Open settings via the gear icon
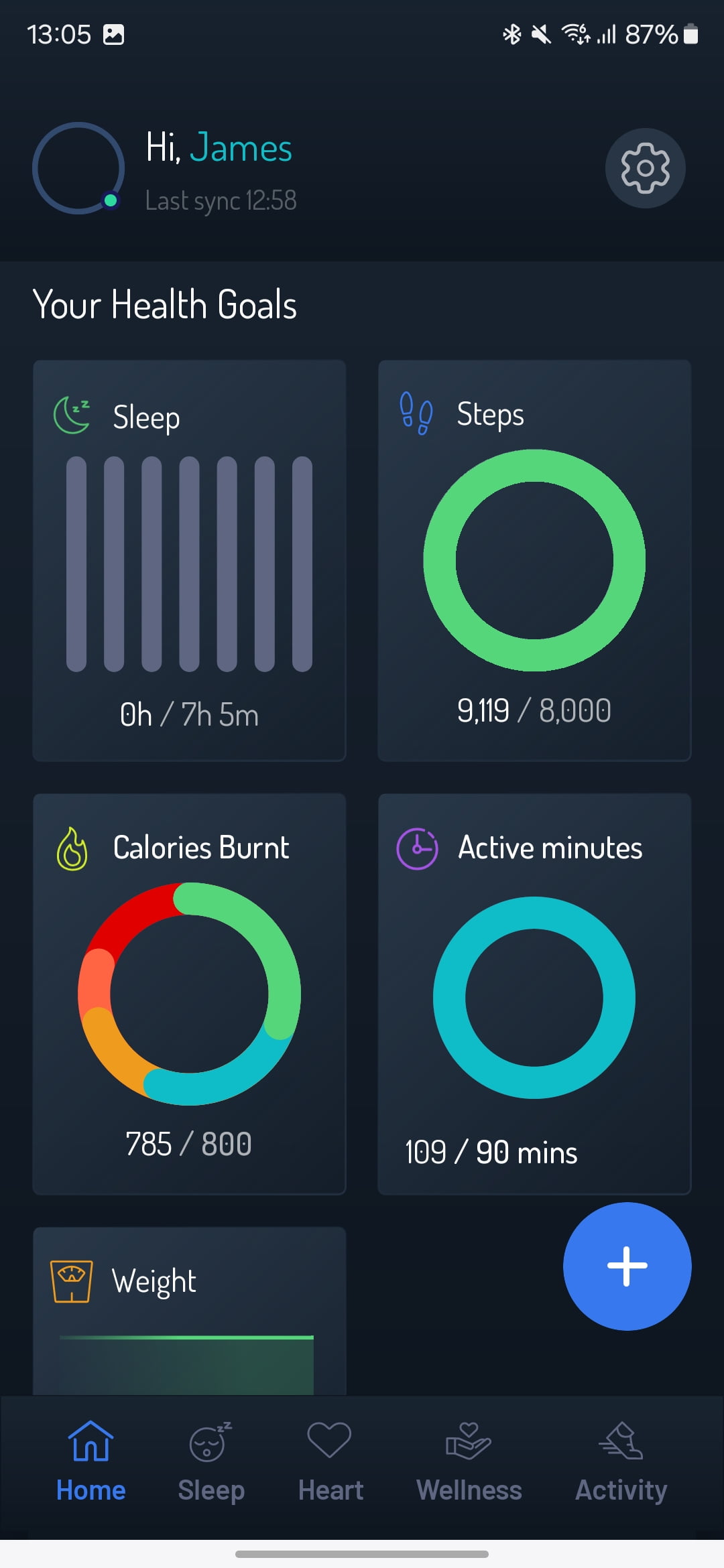724x1568 pixels. (x=645, y=168)
